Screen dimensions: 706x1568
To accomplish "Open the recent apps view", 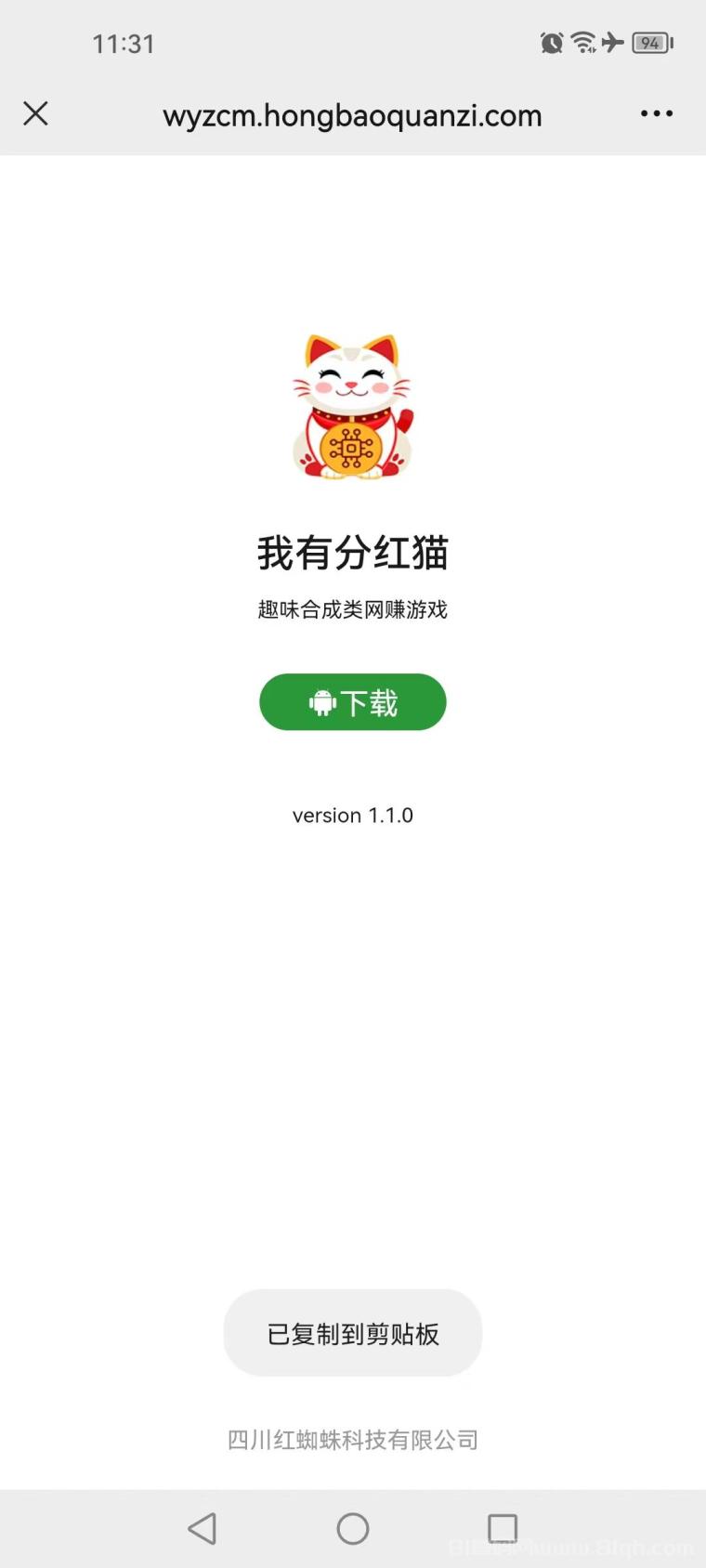I will (x=503, y=1528).
